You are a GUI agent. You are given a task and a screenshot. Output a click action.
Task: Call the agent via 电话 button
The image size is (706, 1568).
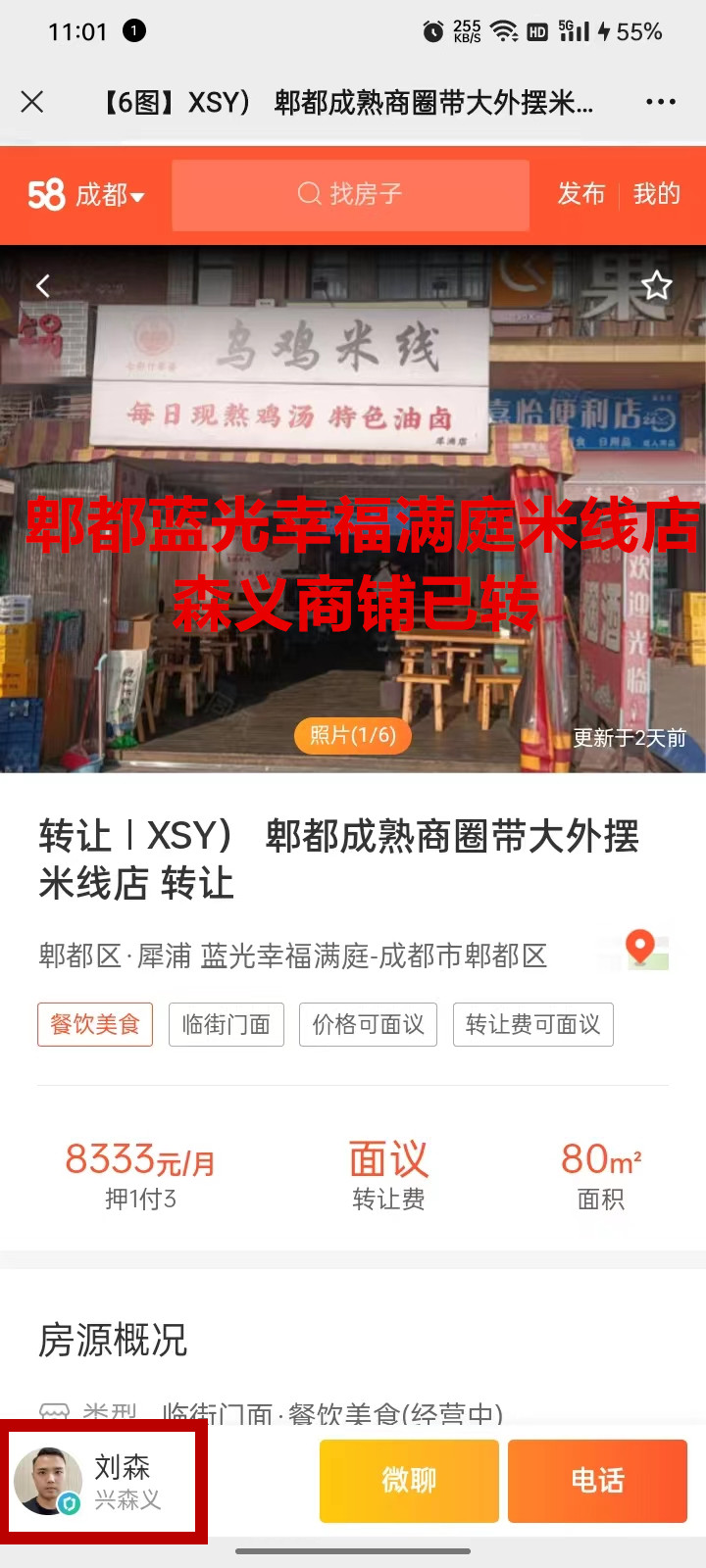597,1480
